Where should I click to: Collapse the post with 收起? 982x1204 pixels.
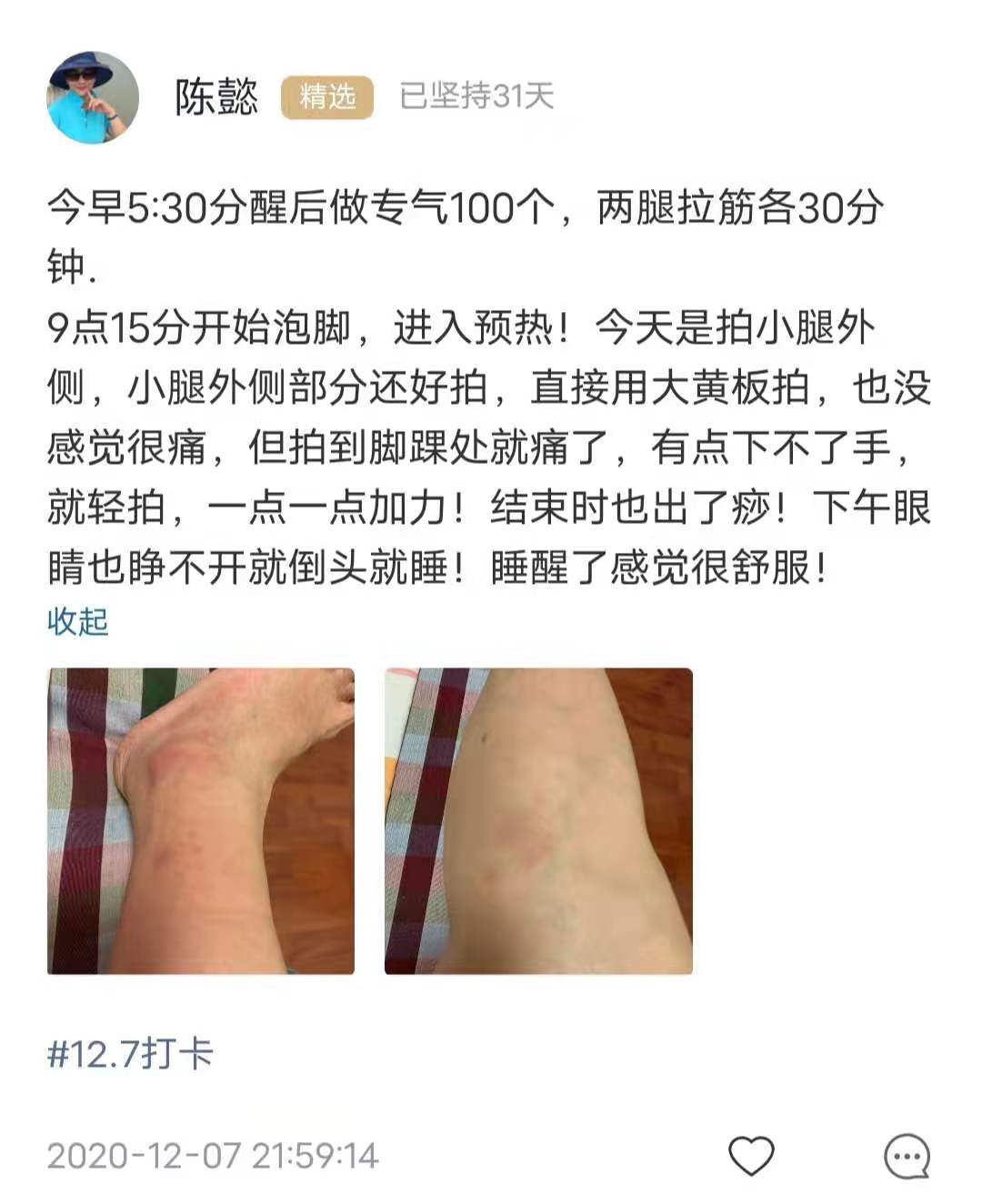(x=77, y=622)
